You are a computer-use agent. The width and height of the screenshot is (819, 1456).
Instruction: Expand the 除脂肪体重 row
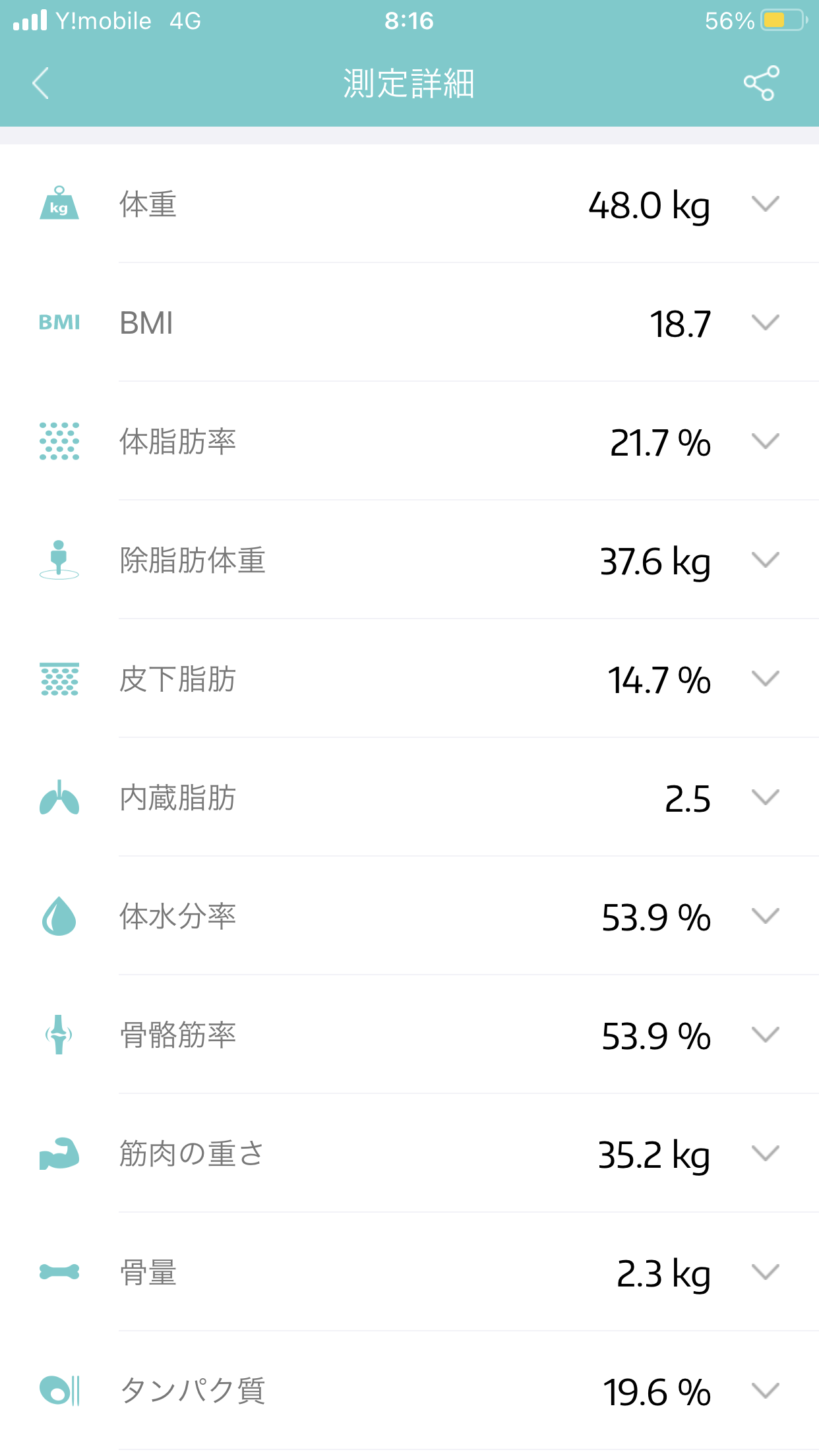[x=765, y=560]
